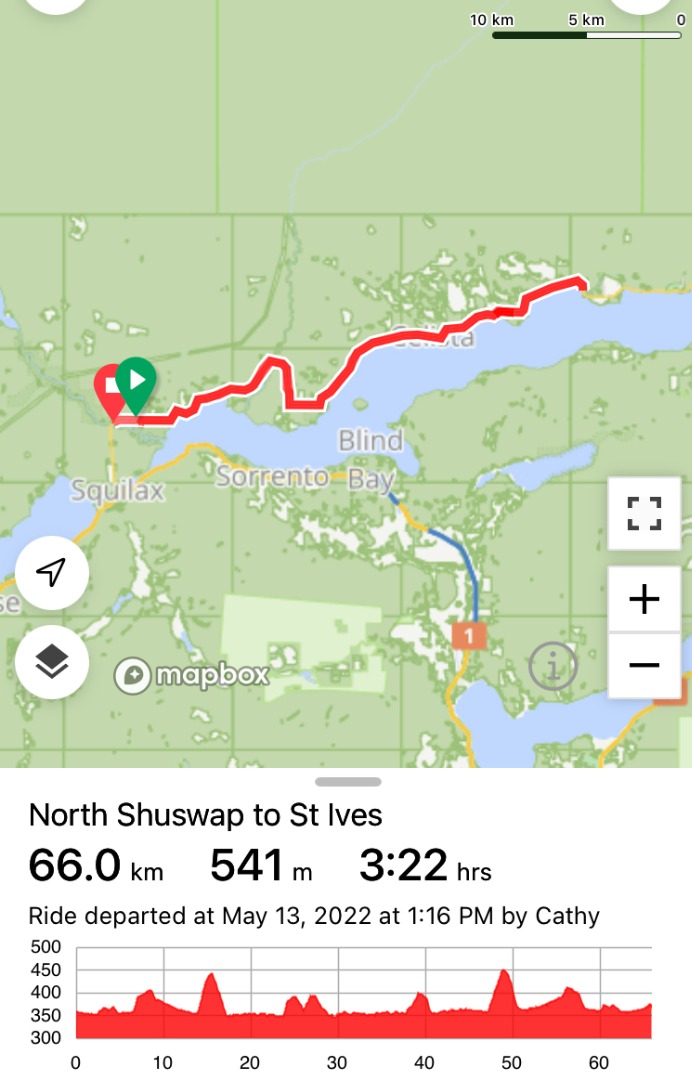Tap the sheet handle above the ride title
This screenshot has width=692, height=1080.
(x=348, y=782)
